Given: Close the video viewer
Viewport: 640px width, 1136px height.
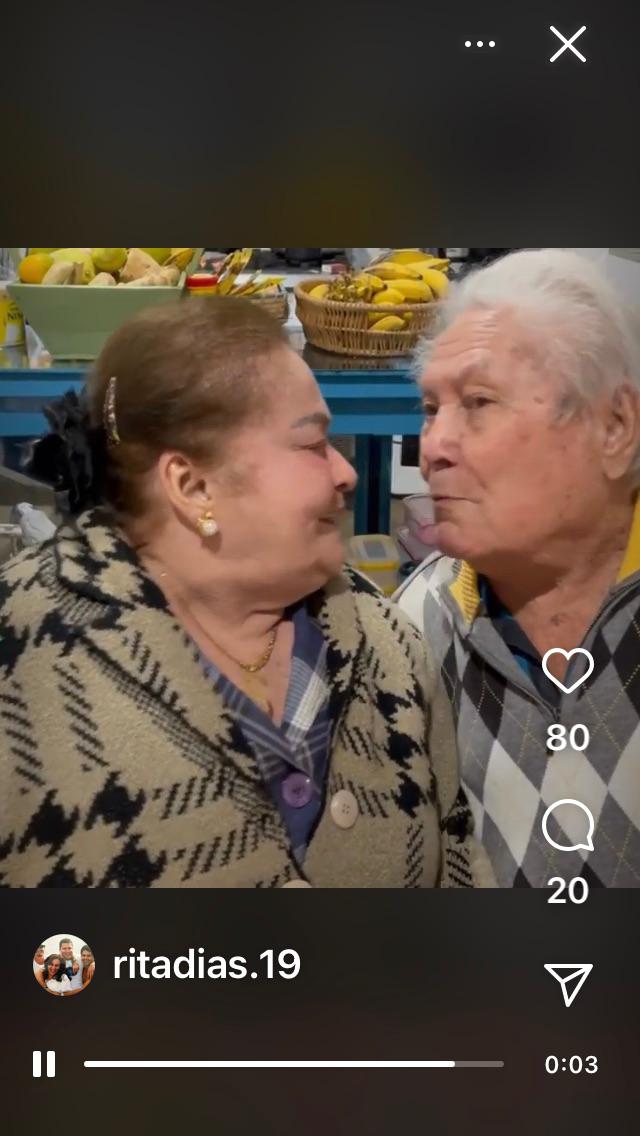Looking at the screenshot, I should (568, 44).
